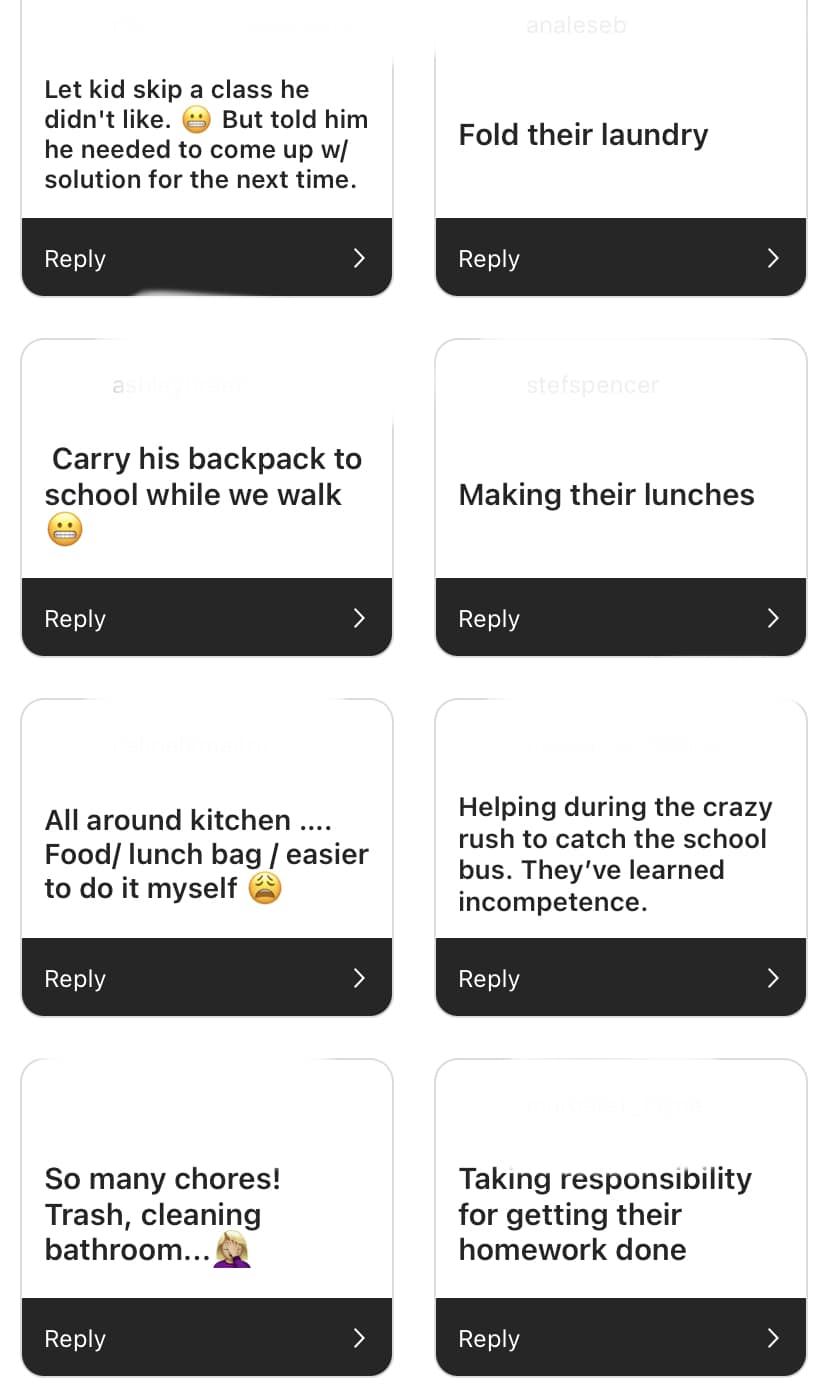Reply to the 'Making their lunches' response
This screenshot has width=828, height=1396.
[620, 618]
